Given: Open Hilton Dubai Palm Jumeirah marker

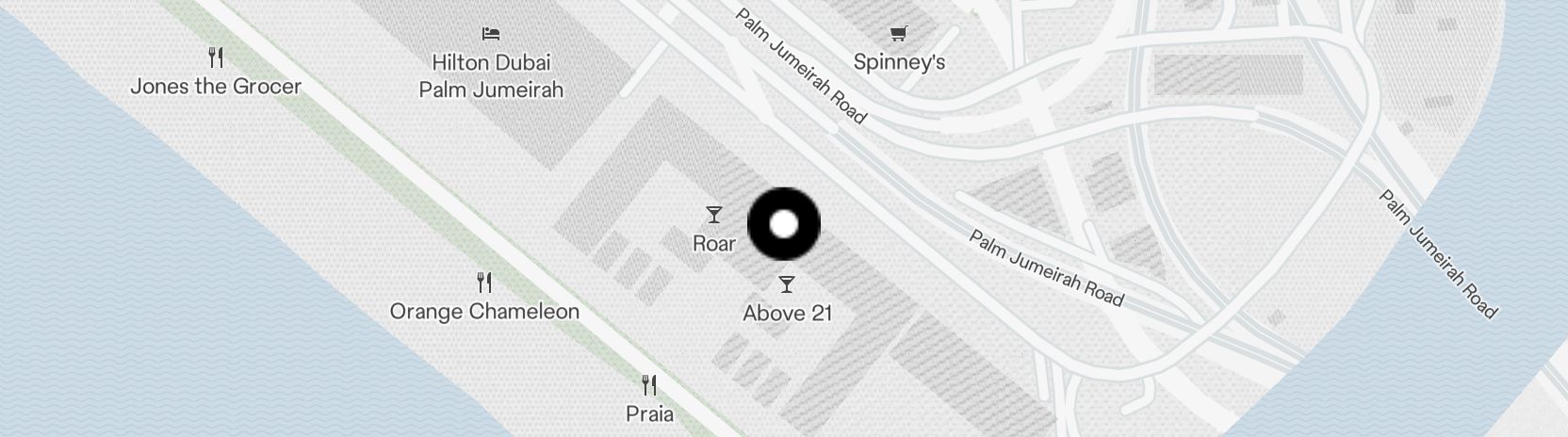Looking at the screenshot, I should (490, 34).
